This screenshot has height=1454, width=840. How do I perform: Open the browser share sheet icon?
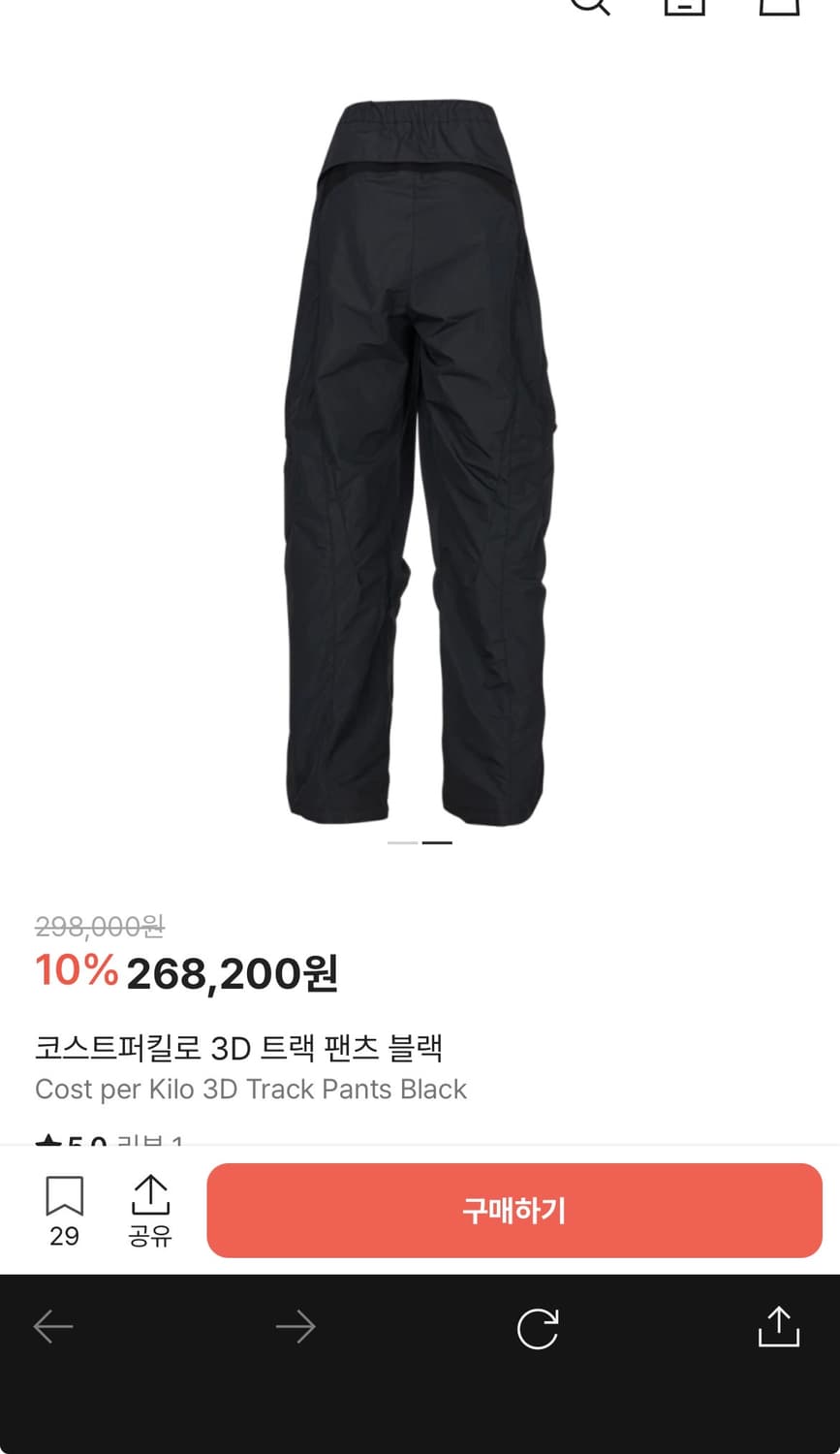(778, 1326)
